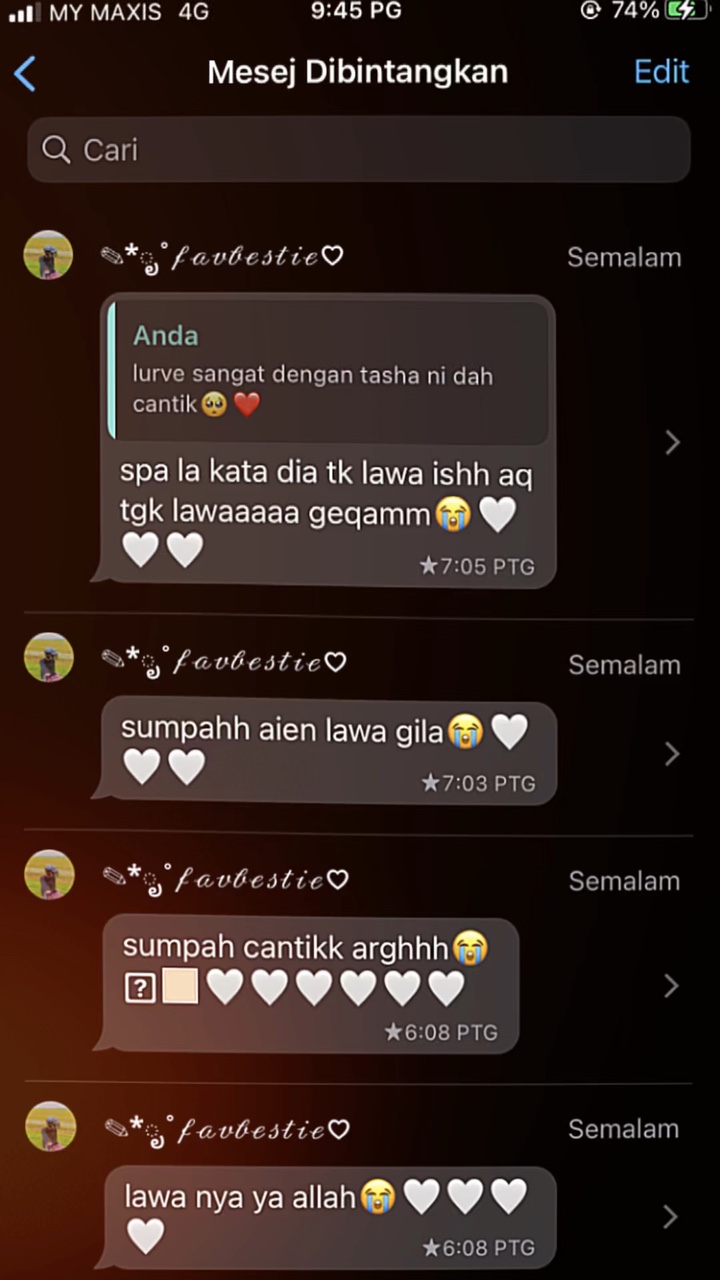Go back from Mesej Dibintangkan
The image size is (720, 1280).
point(25,73)
